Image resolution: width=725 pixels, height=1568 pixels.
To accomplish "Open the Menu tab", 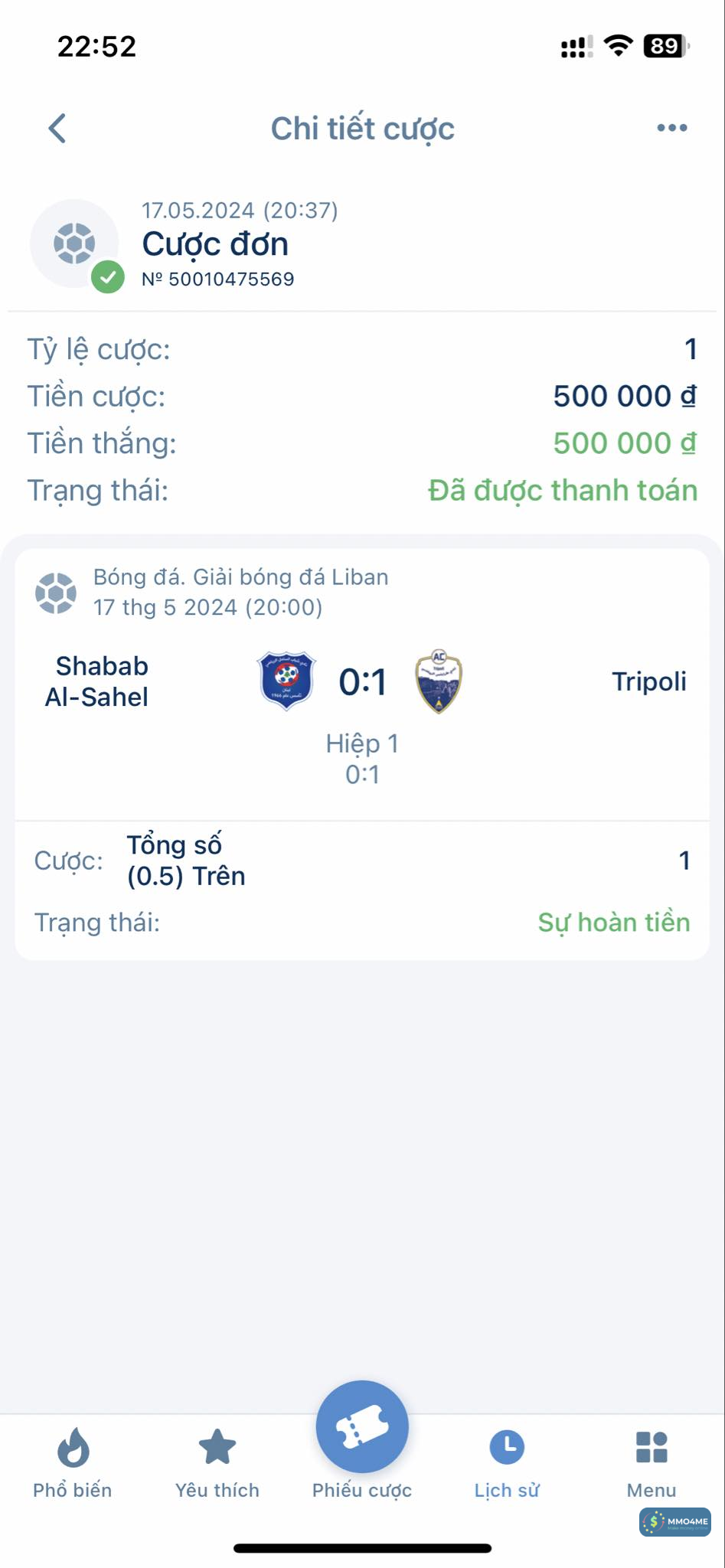I will coord(652,1463).
